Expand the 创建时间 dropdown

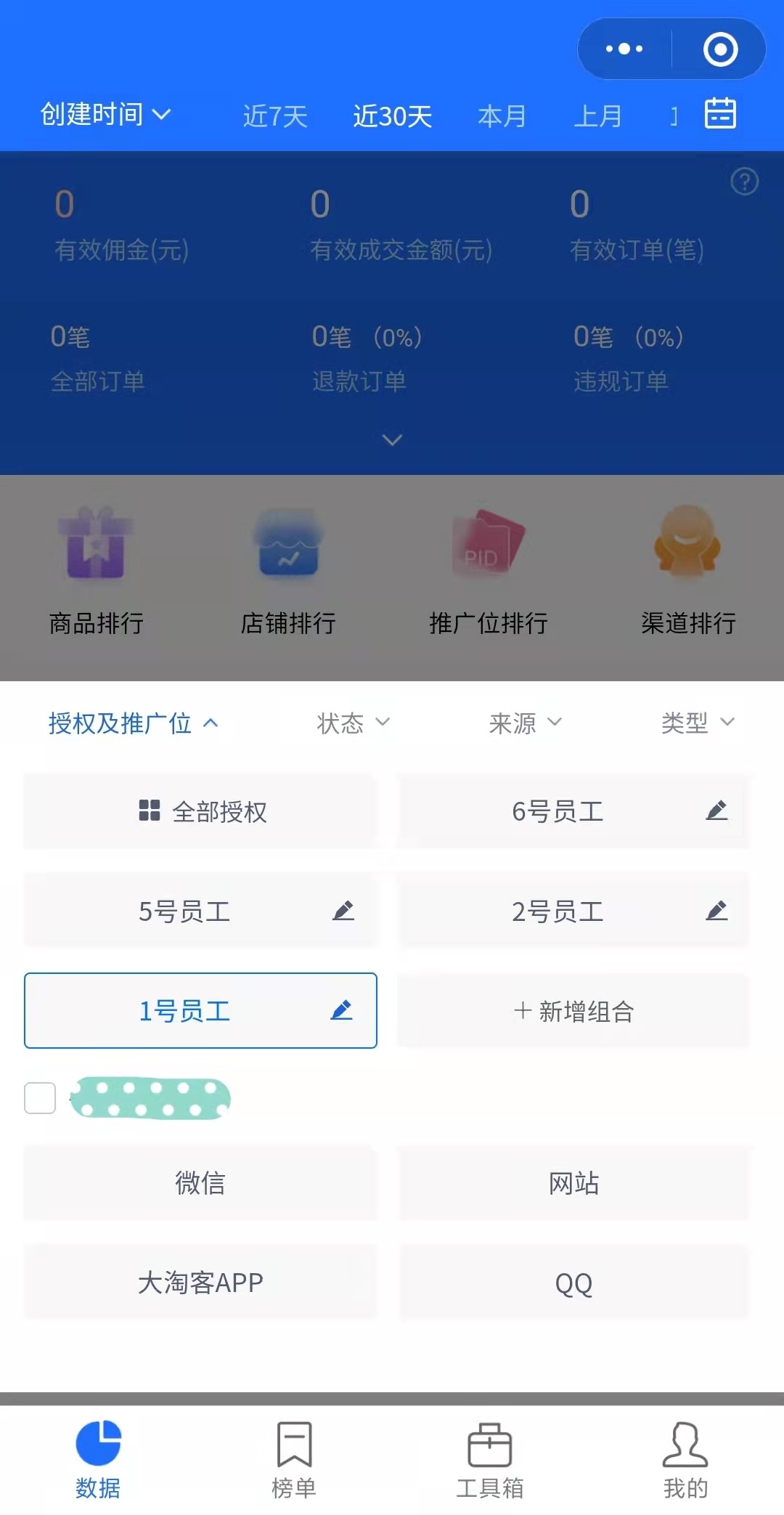[105, 114]
